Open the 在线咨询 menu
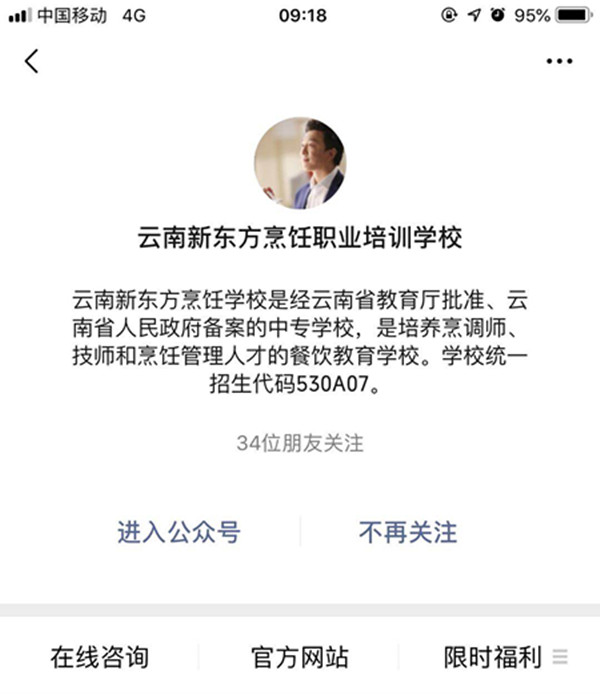600x694 pixels. click(x=100, y=657)
